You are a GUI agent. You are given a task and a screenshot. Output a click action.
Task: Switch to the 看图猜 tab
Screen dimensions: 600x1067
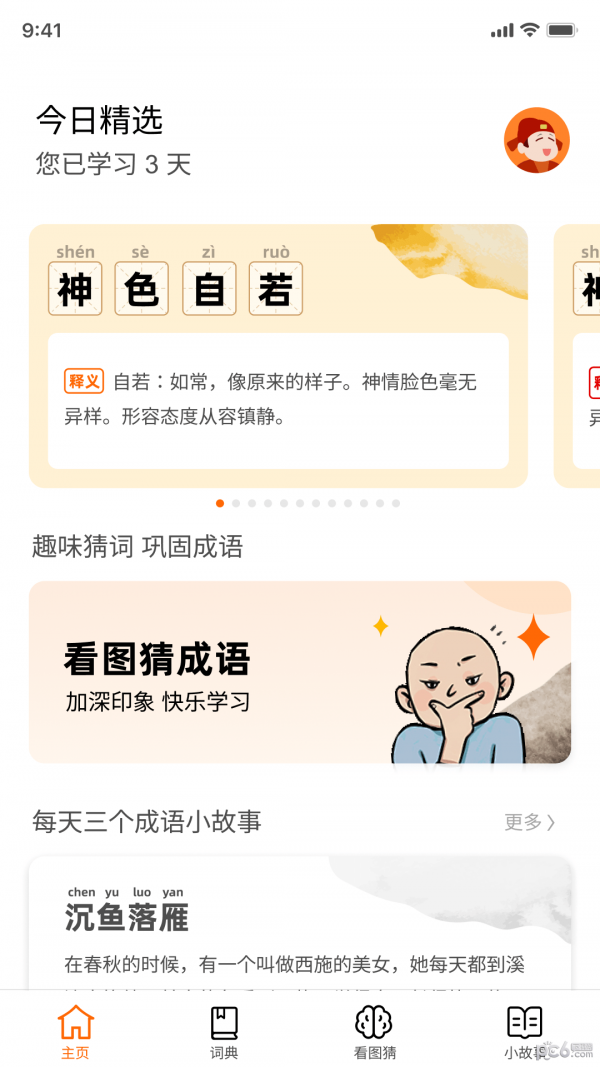(x=374, y=1031)
